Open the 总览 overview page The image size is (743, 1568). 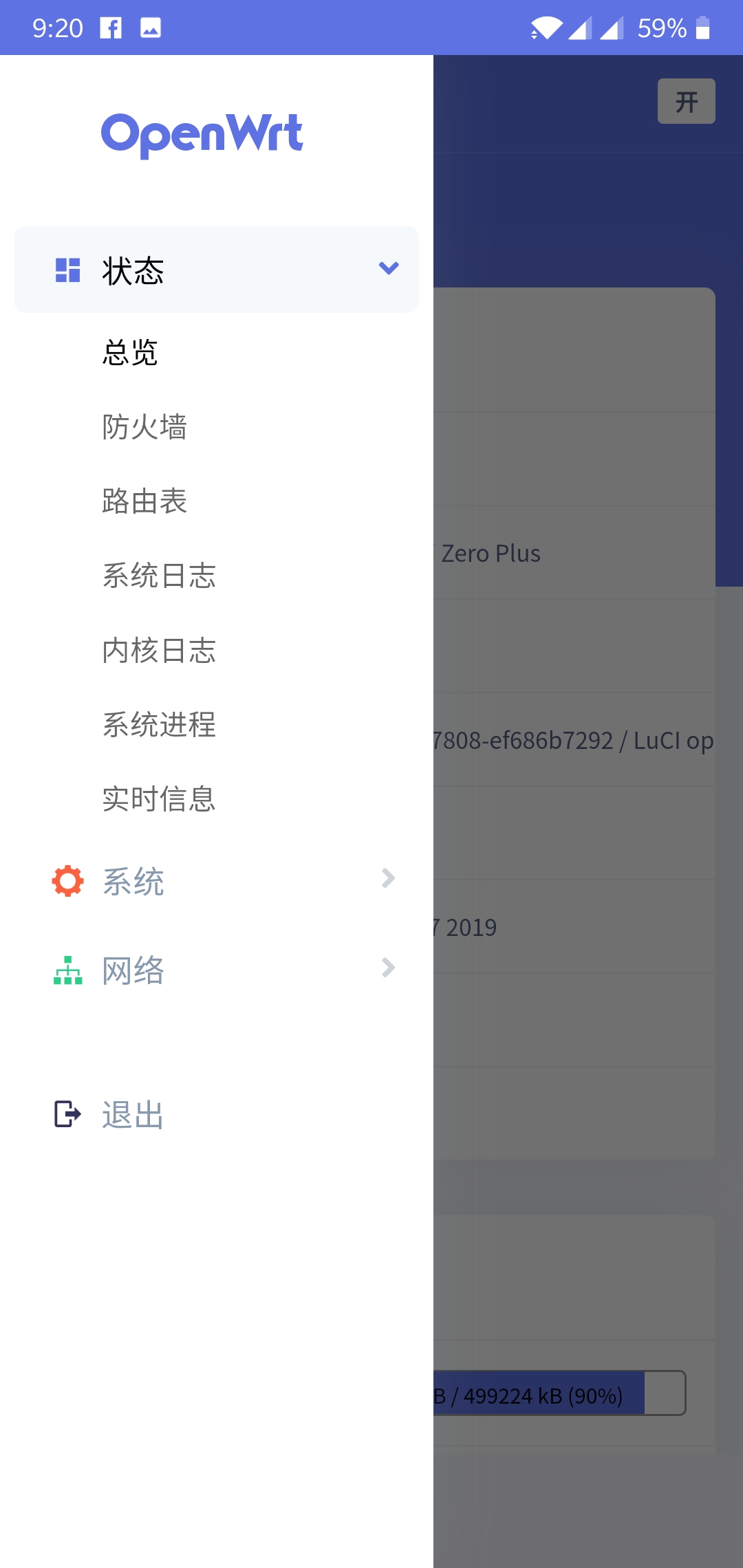[130, 352]
